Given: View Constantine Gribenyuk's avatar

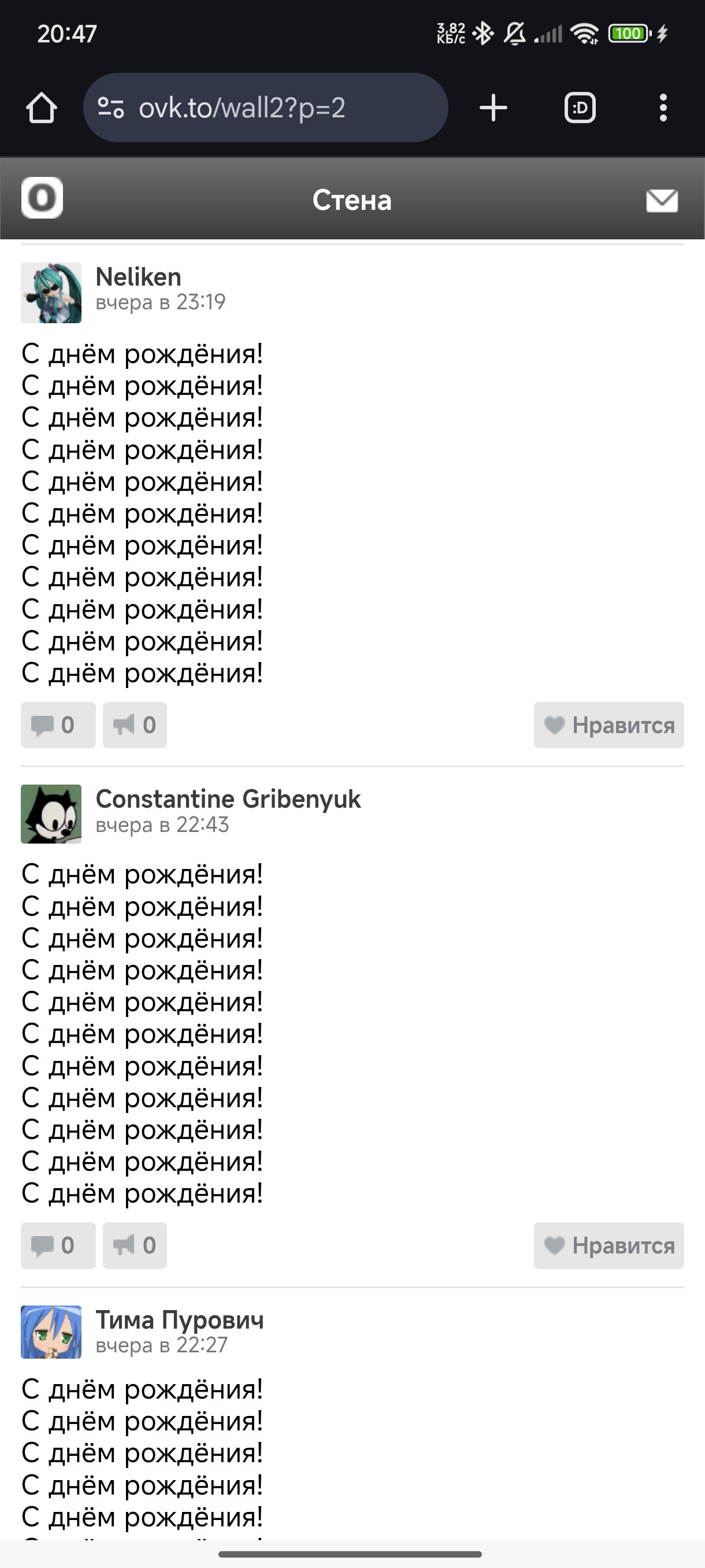Looking at the screenshot, I should click(51, 814).
